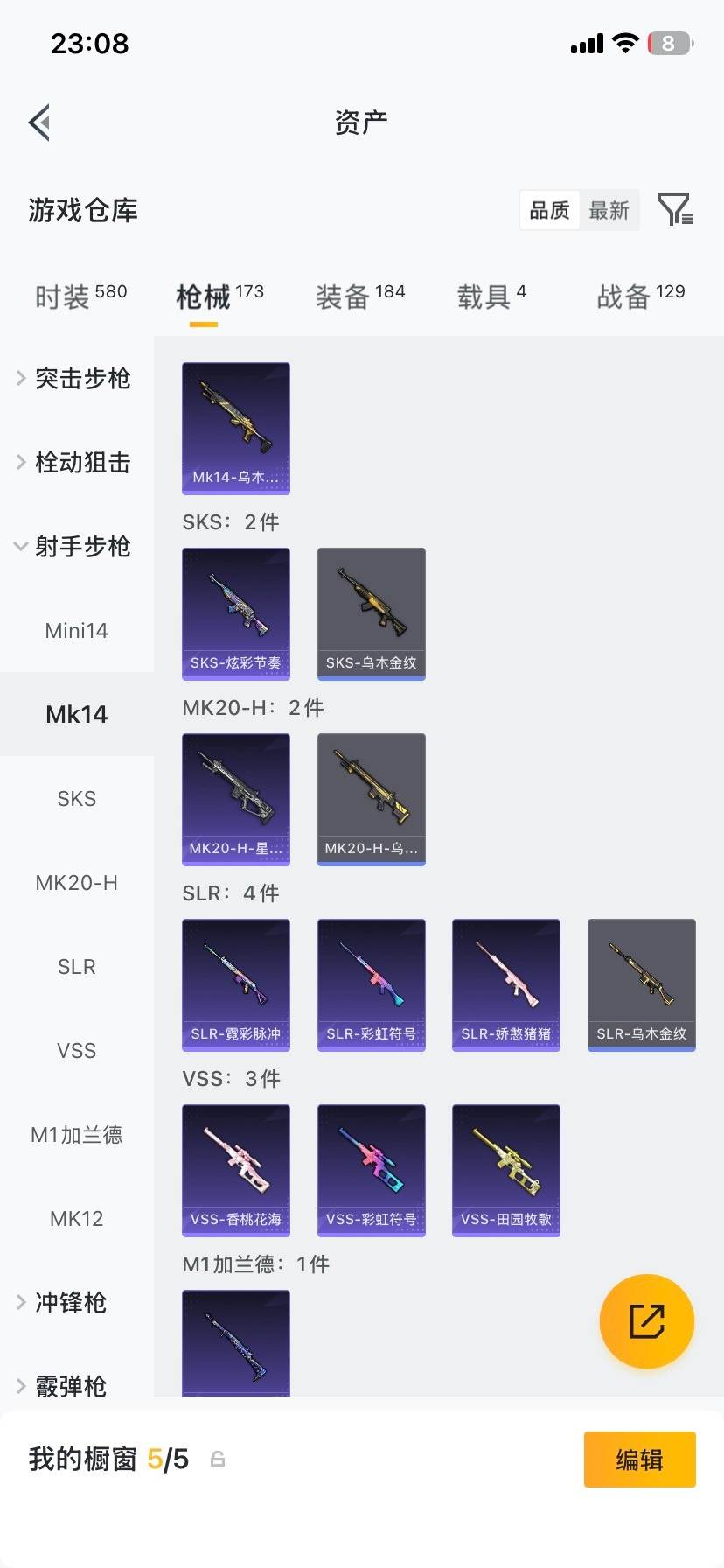The image size is (724, 1568).
Task: View the SLR-娇憨猪猪 skin
Action: (506, 984)
